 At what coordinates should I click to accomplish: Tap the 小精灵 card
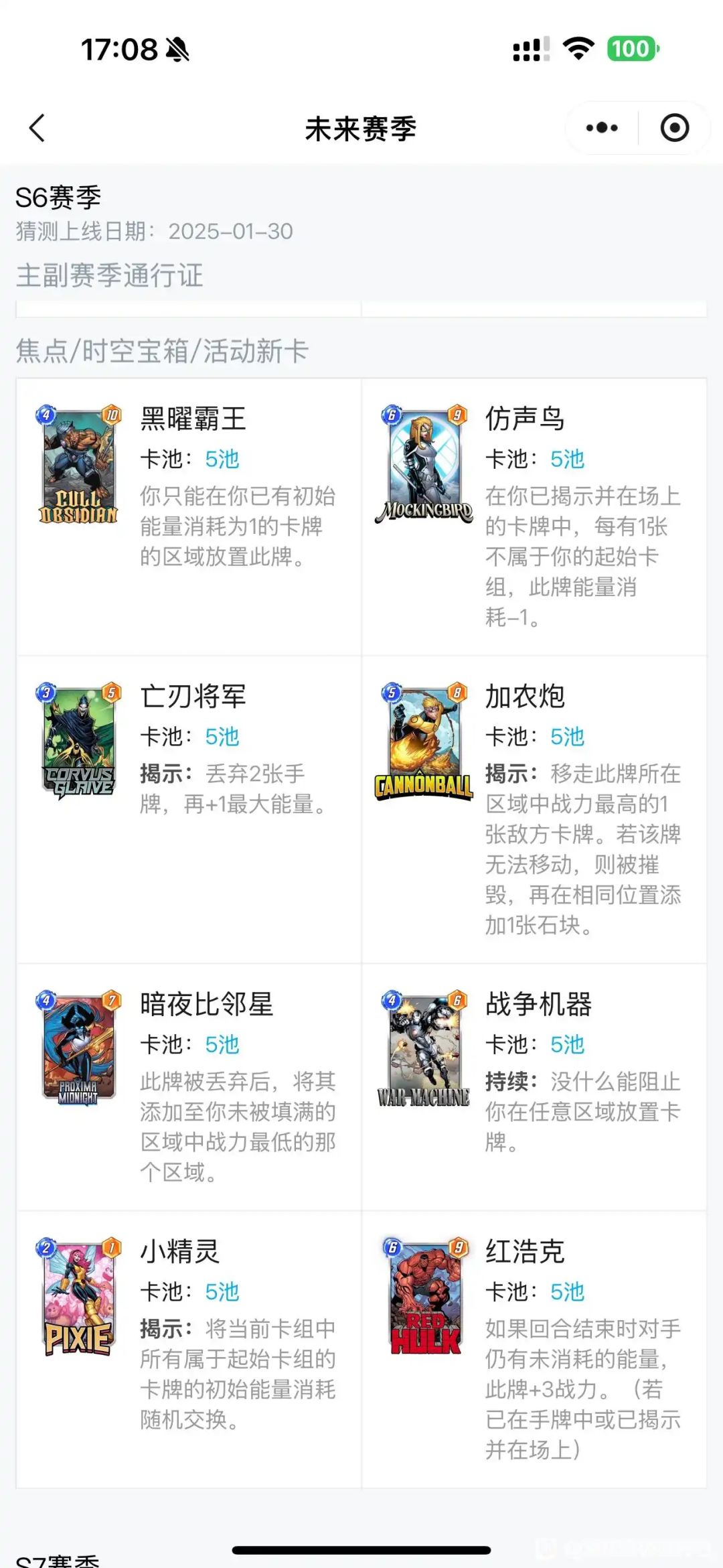[189, 1350]
